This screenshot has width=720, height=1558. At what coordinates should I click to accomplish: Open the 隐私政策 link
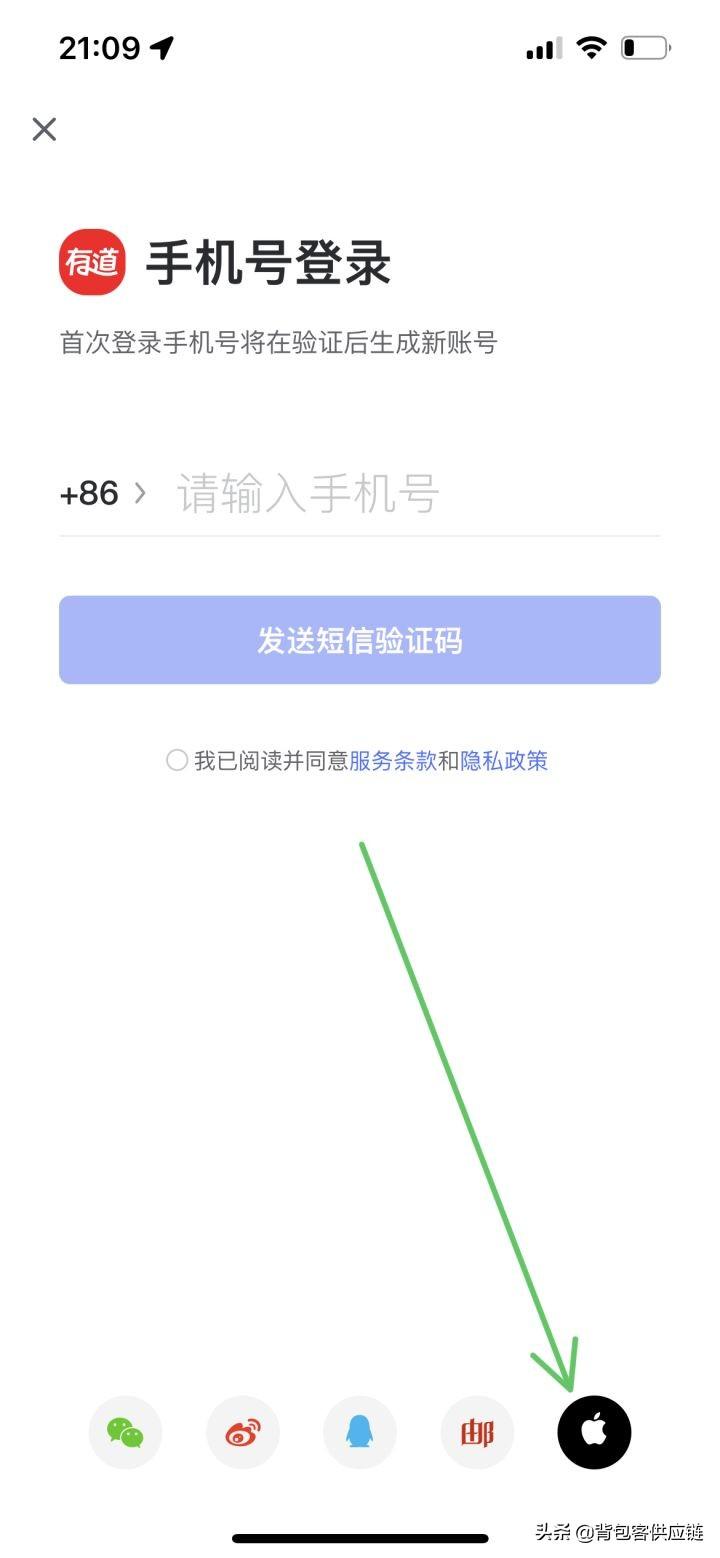click(504, 761)
